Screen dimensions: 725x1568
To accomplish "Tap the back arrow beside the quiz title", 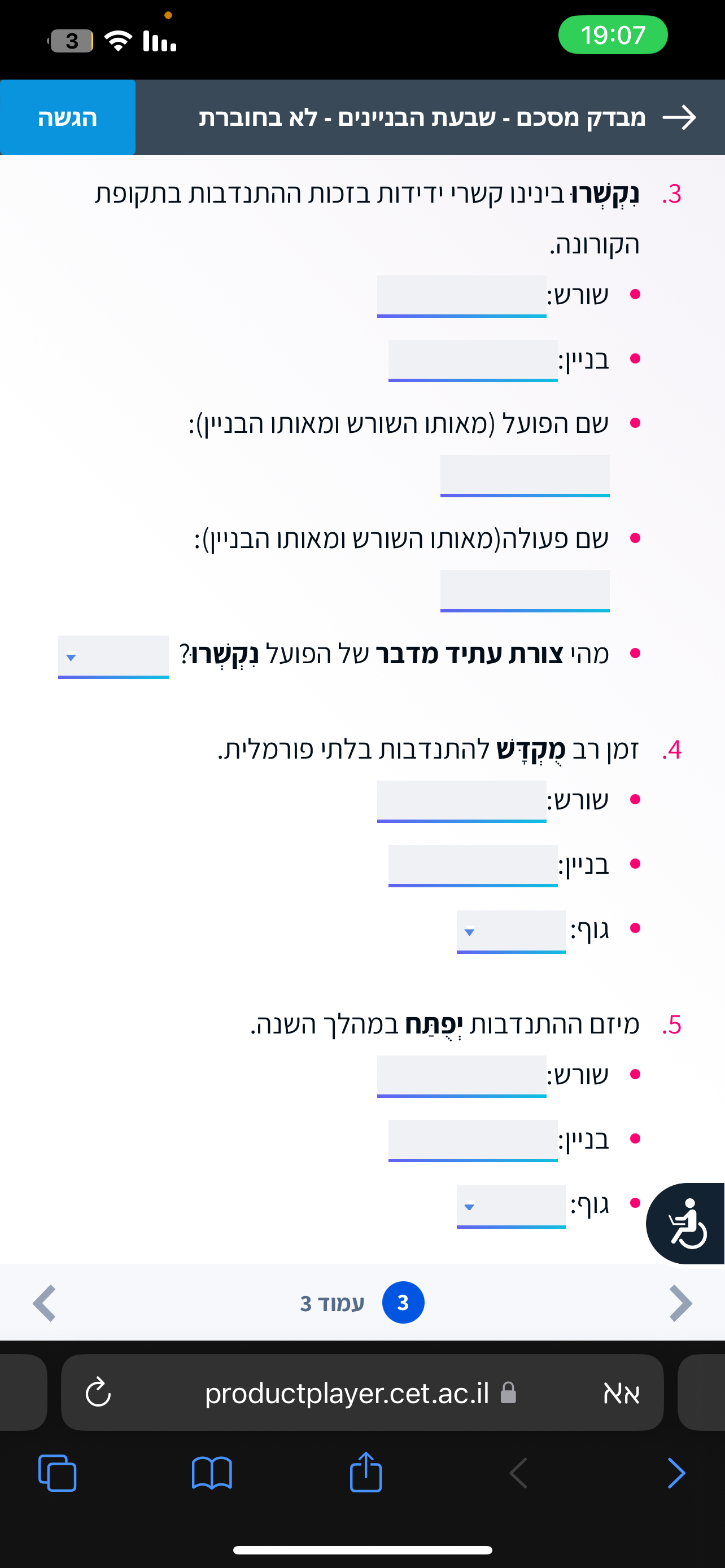I will [x=679, y=117].
